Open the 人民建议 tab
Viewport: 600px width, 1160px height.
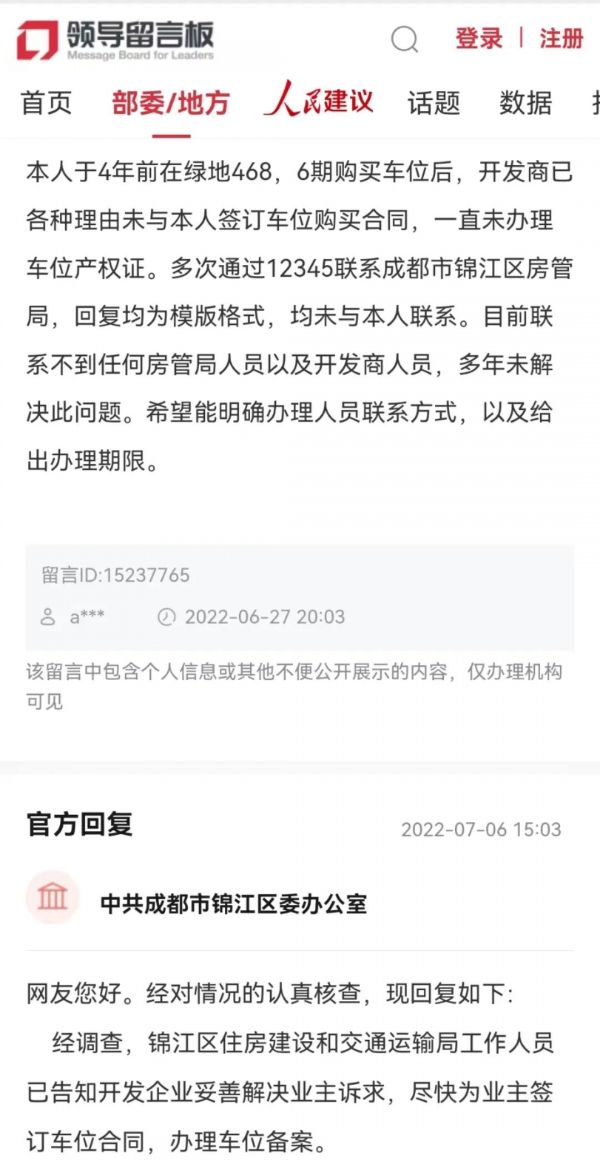coord(319,101)
